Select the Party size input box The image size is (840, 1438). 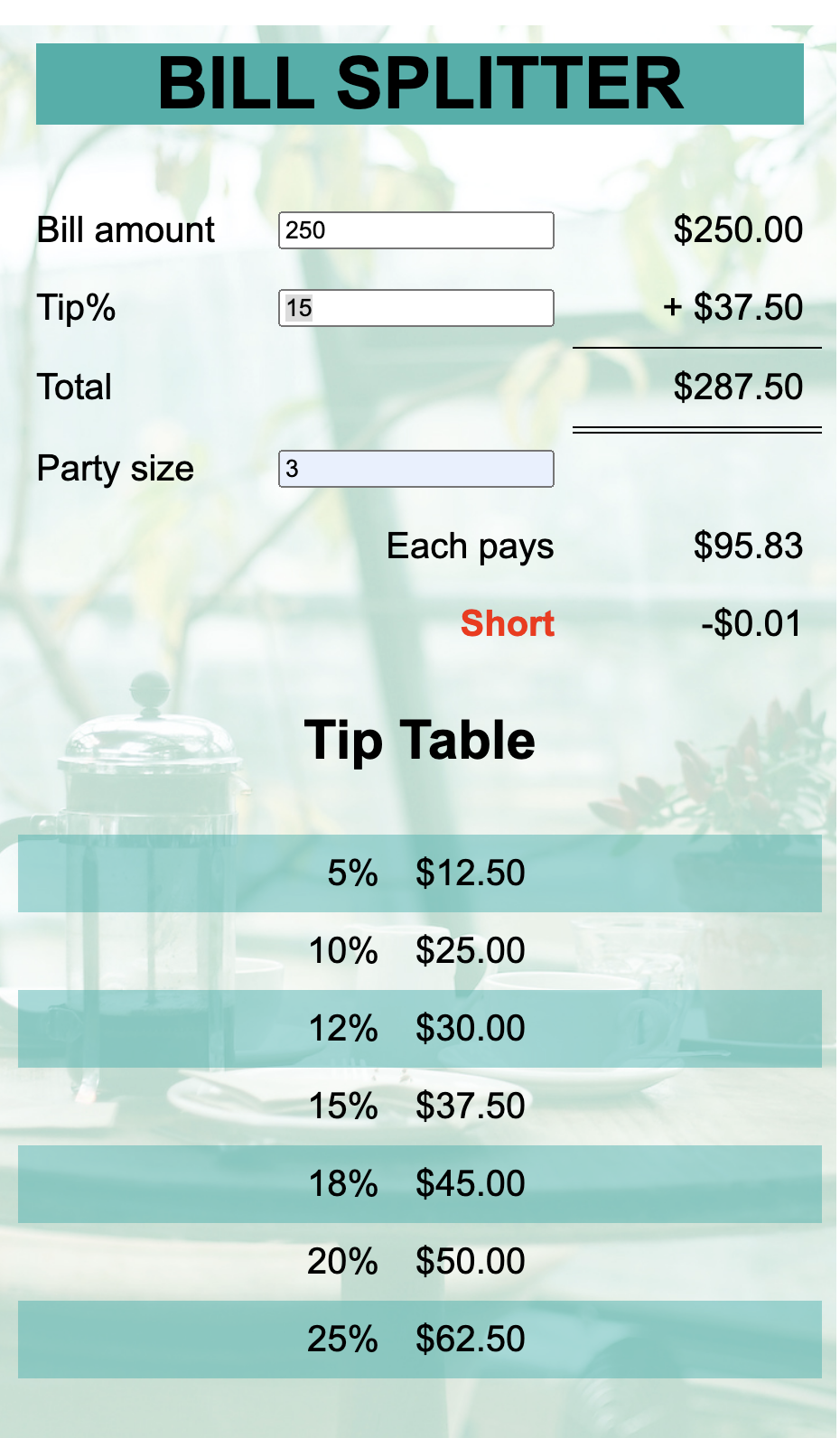pos(415,469)
